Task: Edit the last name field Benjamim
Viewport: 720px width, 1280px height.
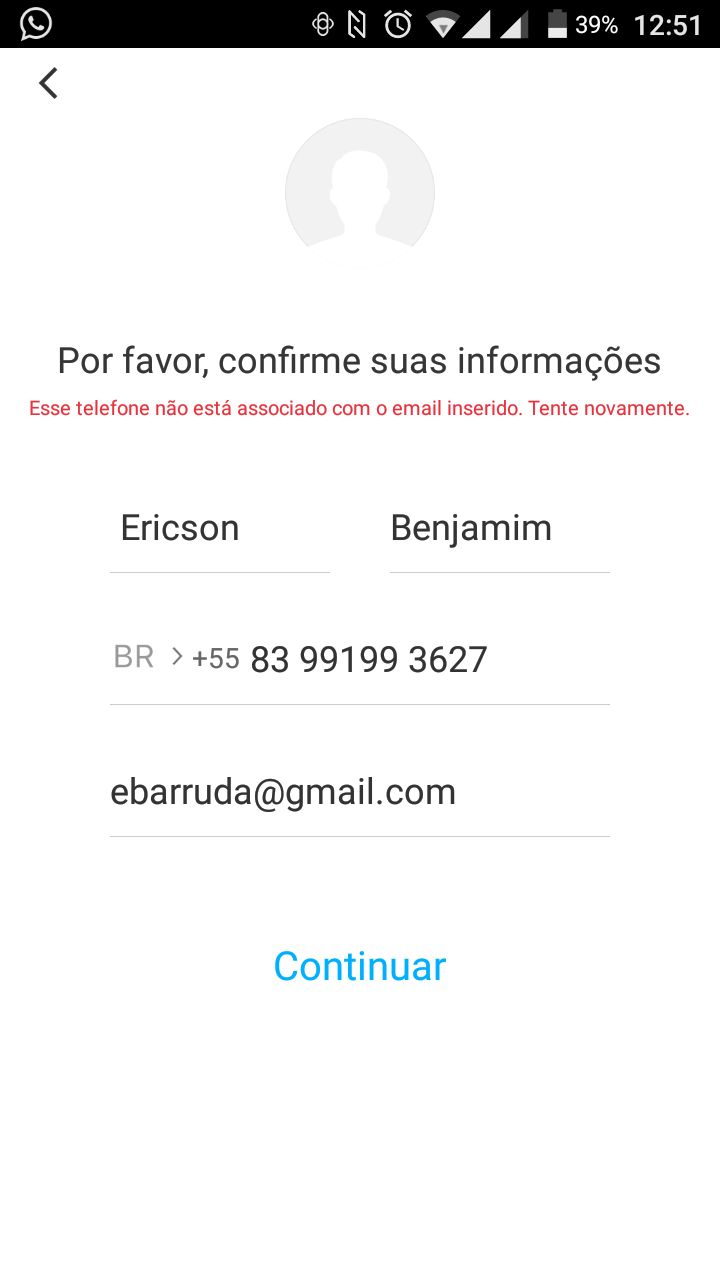Action: tap(500, 528)
